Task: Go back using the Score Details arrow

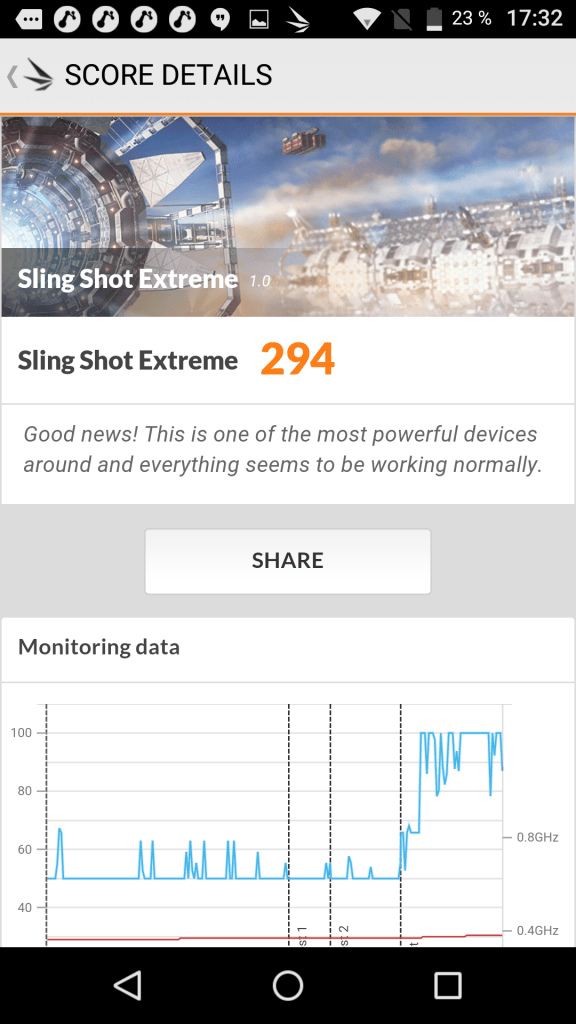Action: pos(12,76)
